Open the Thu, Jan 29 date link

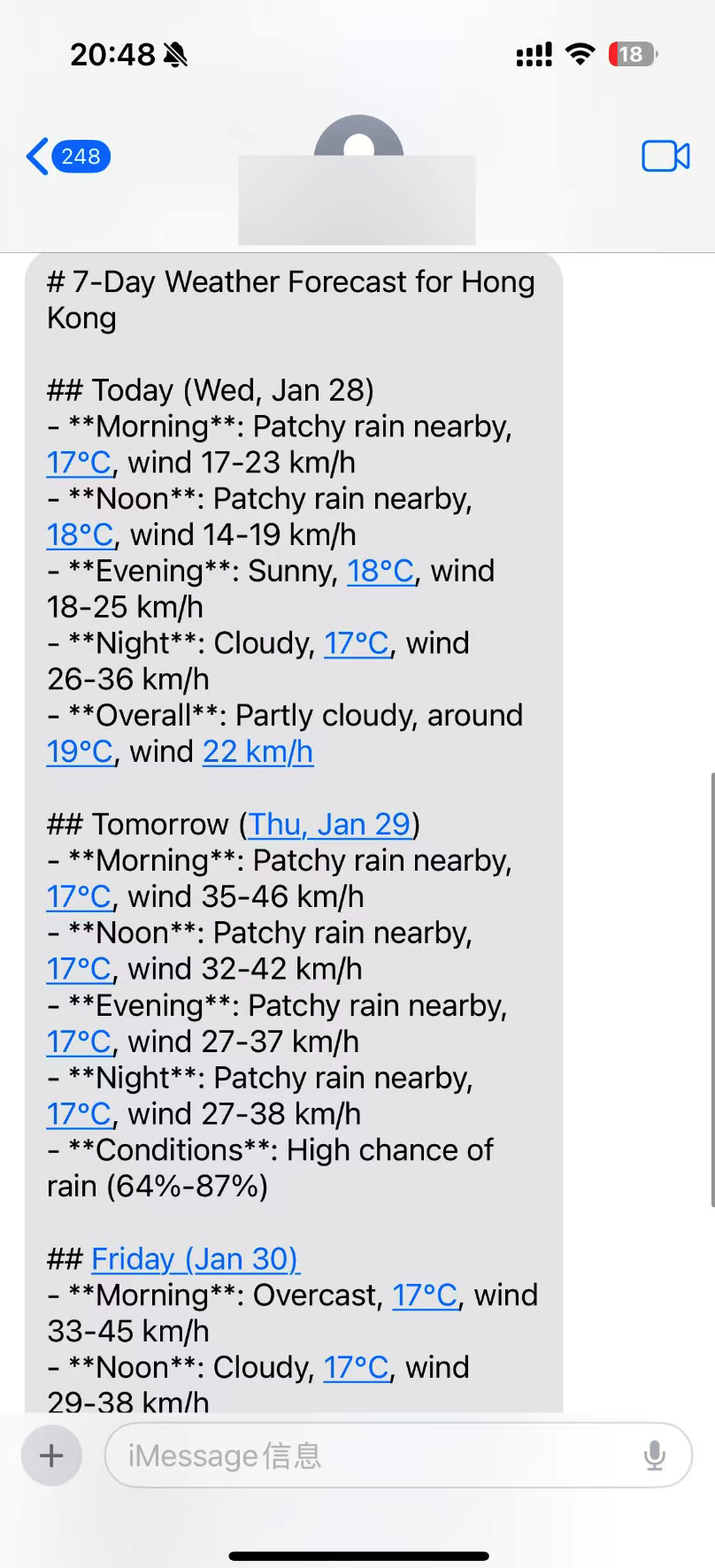(329, 825)
